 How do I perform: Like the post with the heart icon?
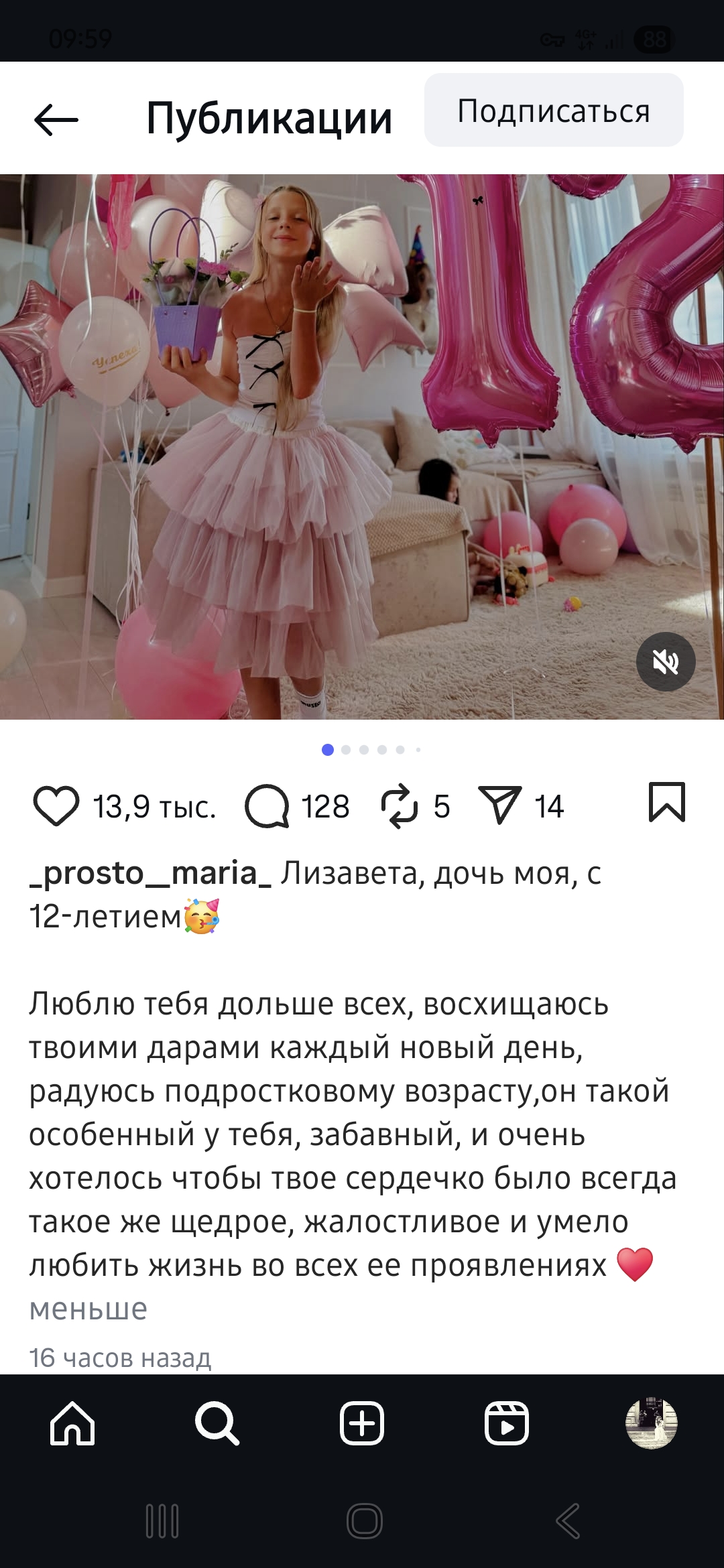56,806
